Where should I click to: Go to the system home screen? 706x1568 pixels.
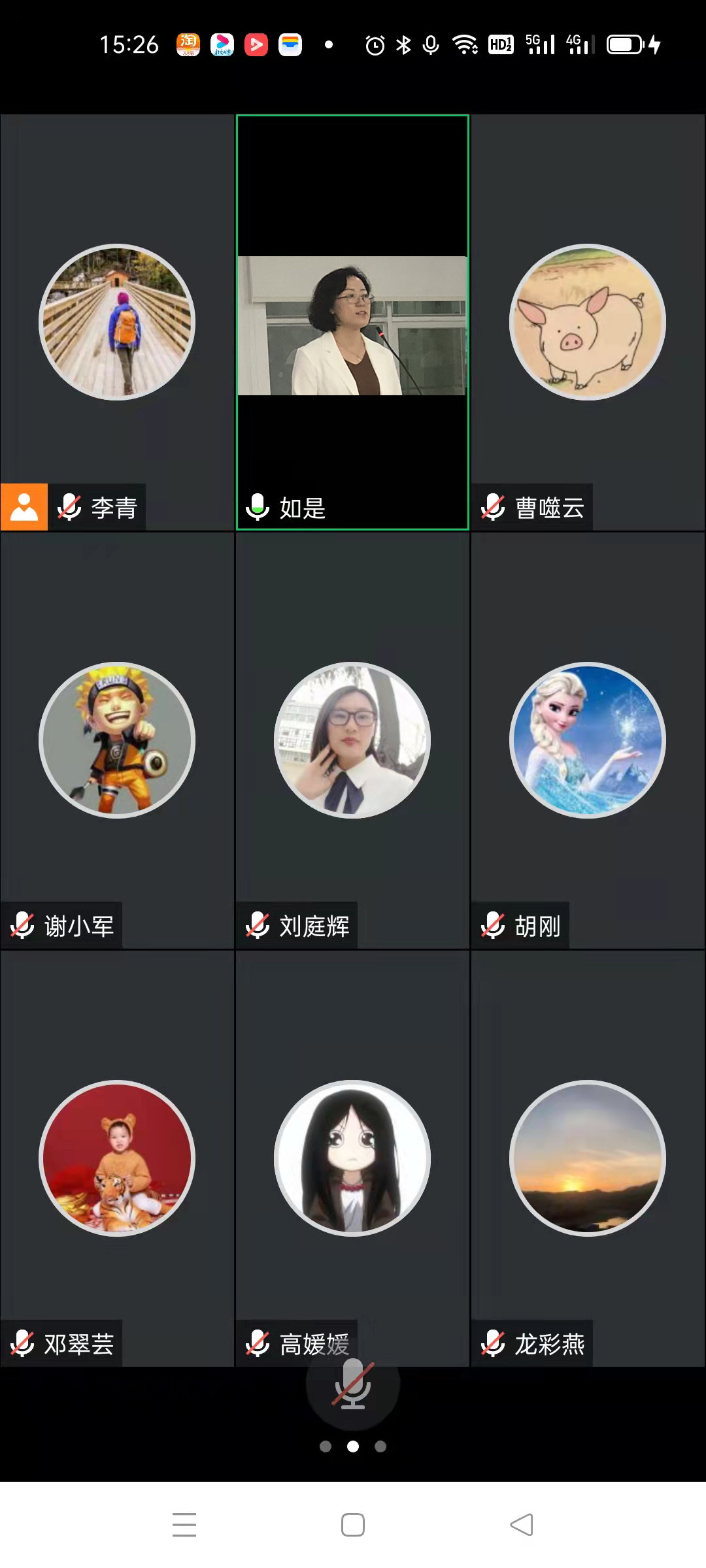click(x=353, y=1525)
